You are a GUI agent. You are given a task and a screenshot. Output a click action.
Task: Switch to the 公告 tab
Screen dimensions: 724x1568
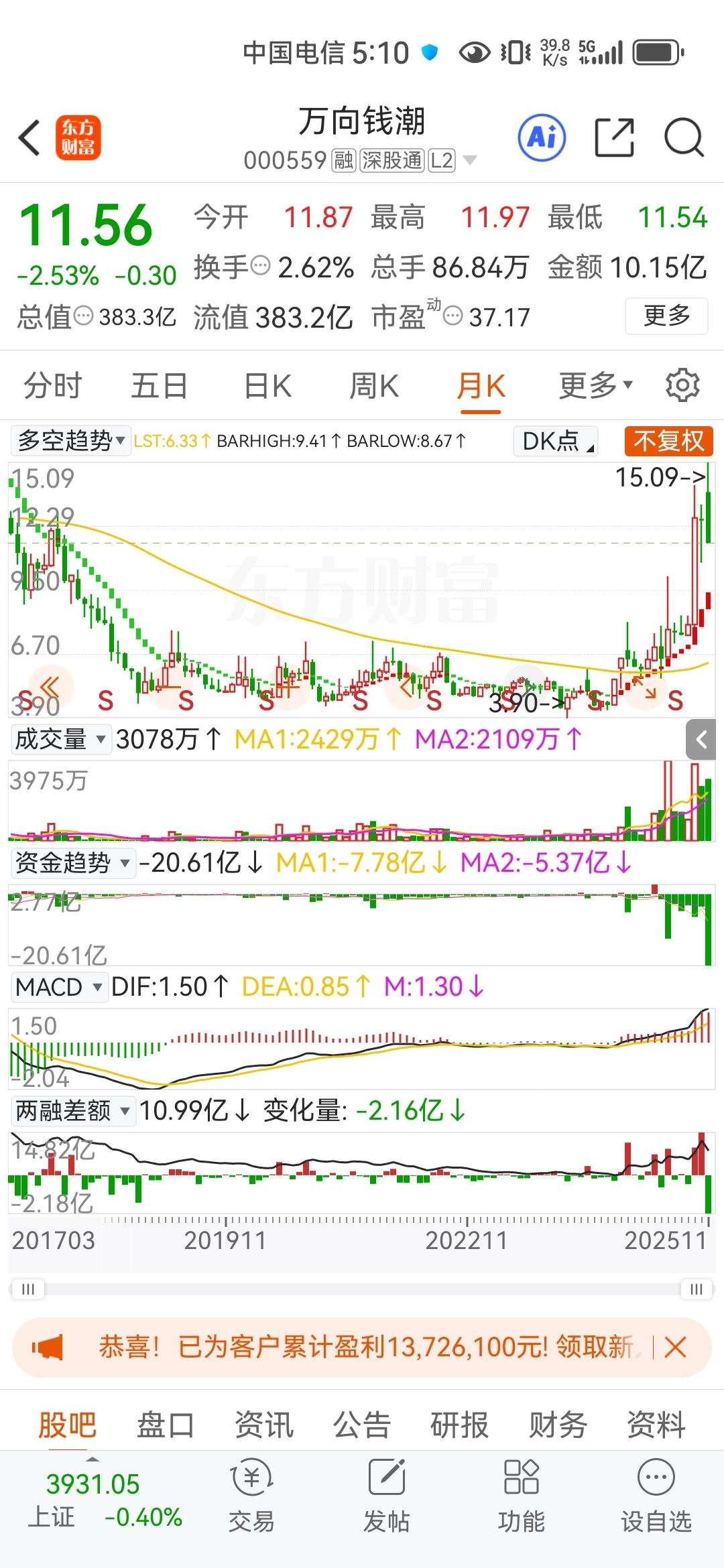click(x=362, y=1425)
